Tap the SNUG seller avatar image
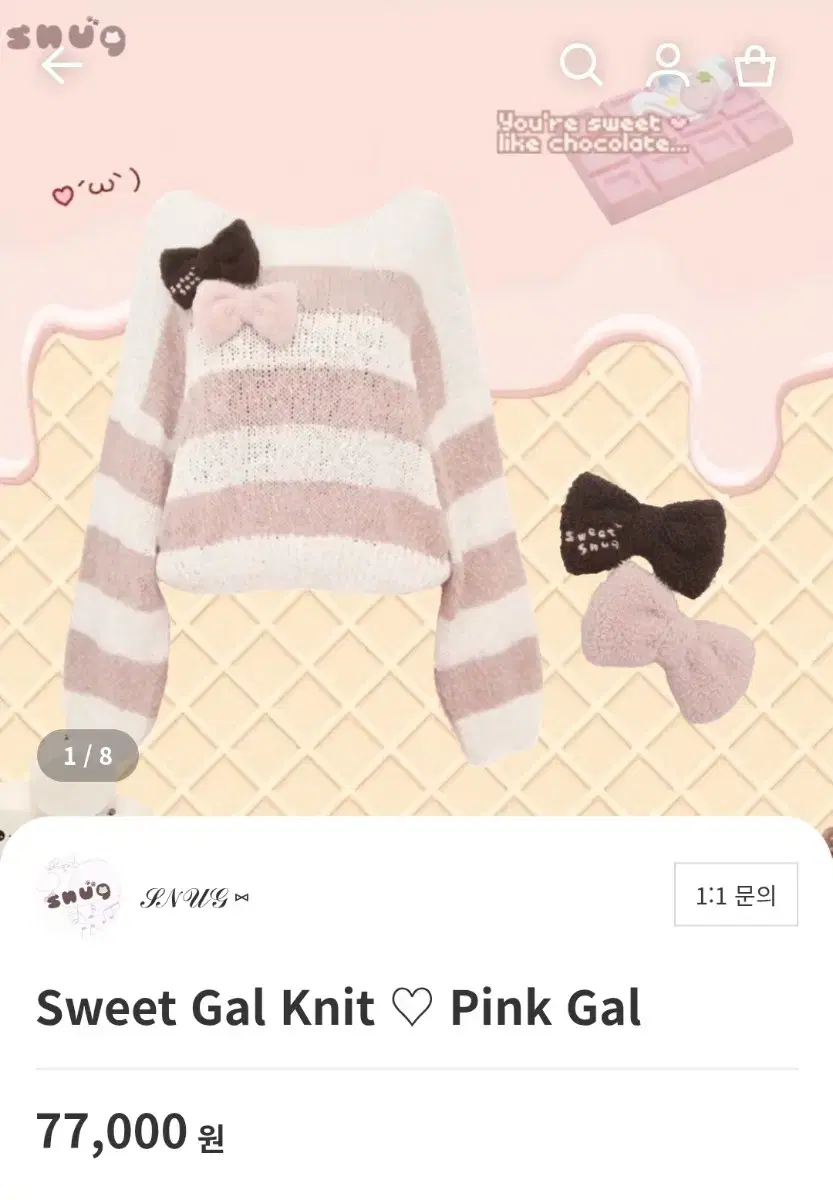 click(x=77, y=895)
